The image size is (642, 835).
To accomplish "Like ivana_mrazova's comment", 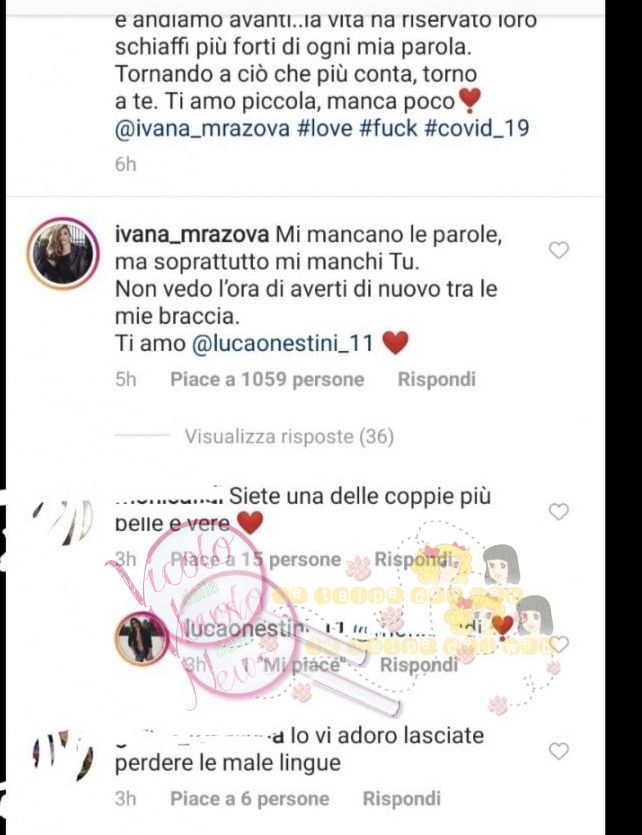I will pos(559,250).
